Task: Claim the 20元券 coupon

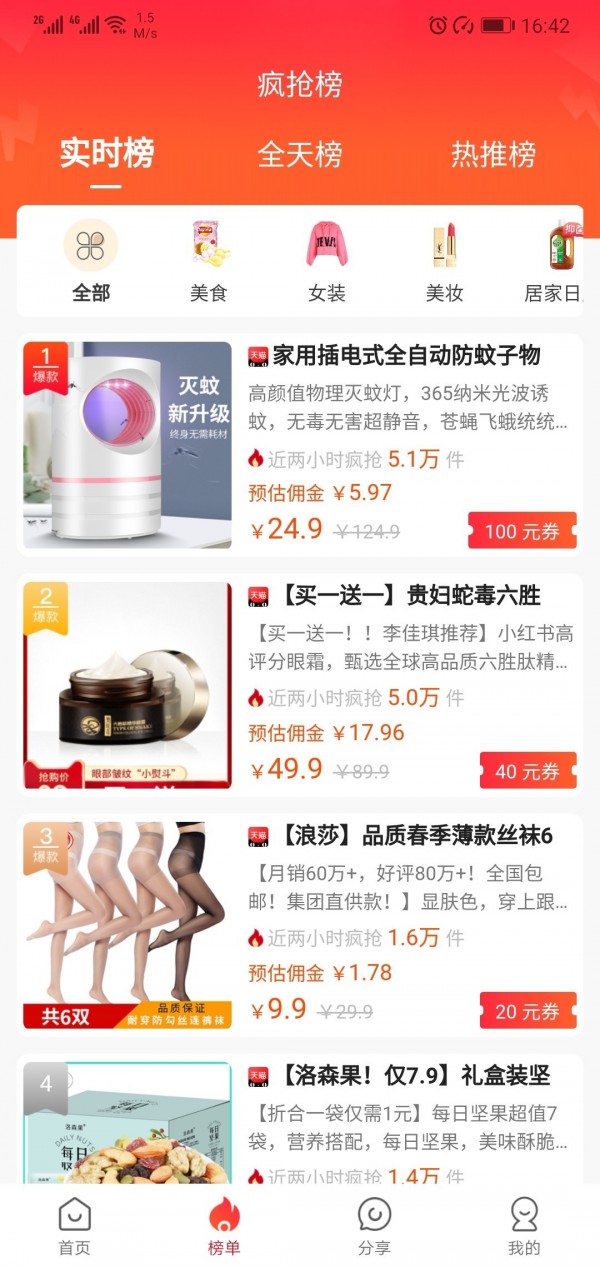Action: click(x=528, y=1011)
